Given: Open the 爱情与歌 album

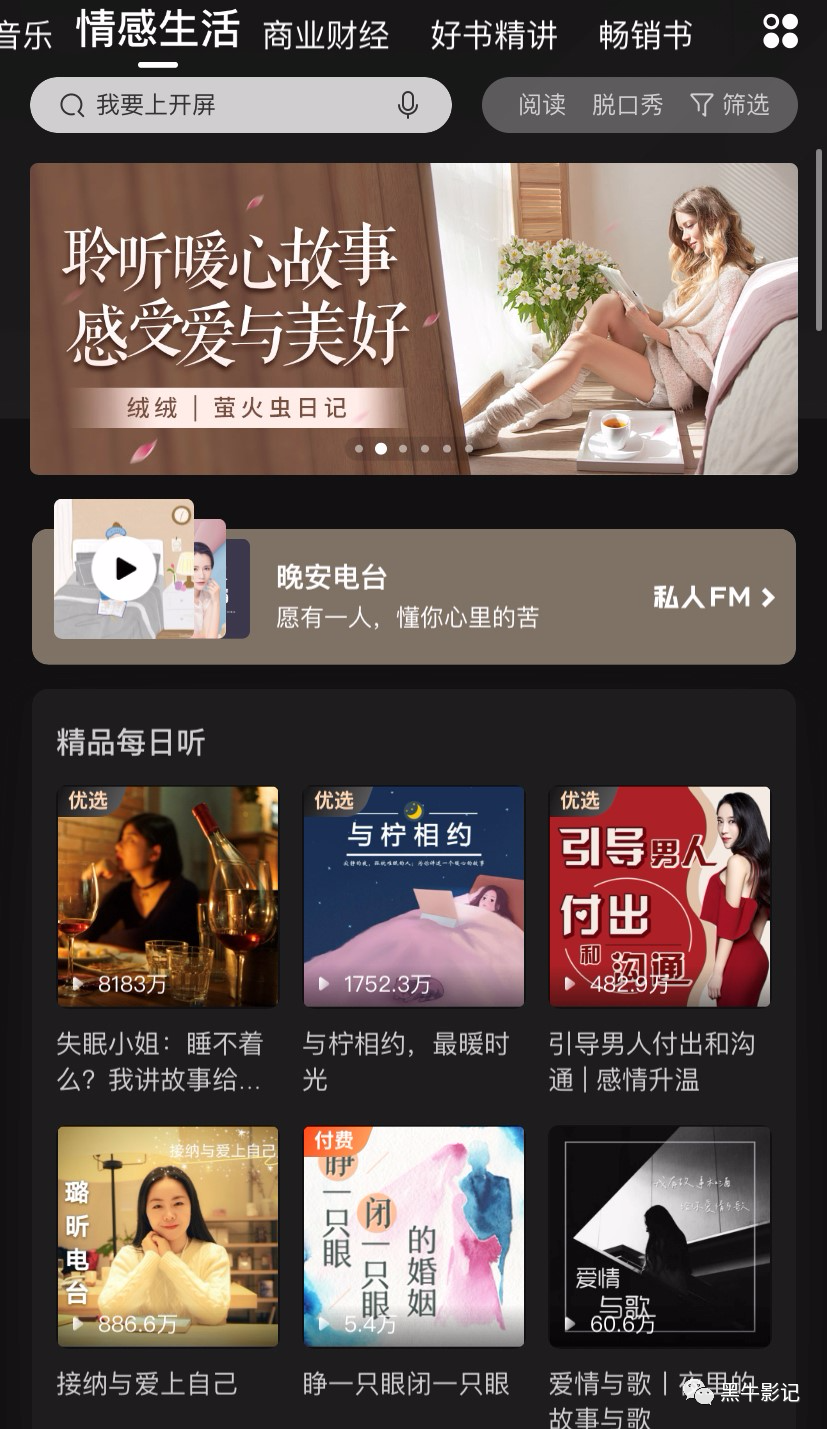Looking at the screenshot, I should point(659,1237).
